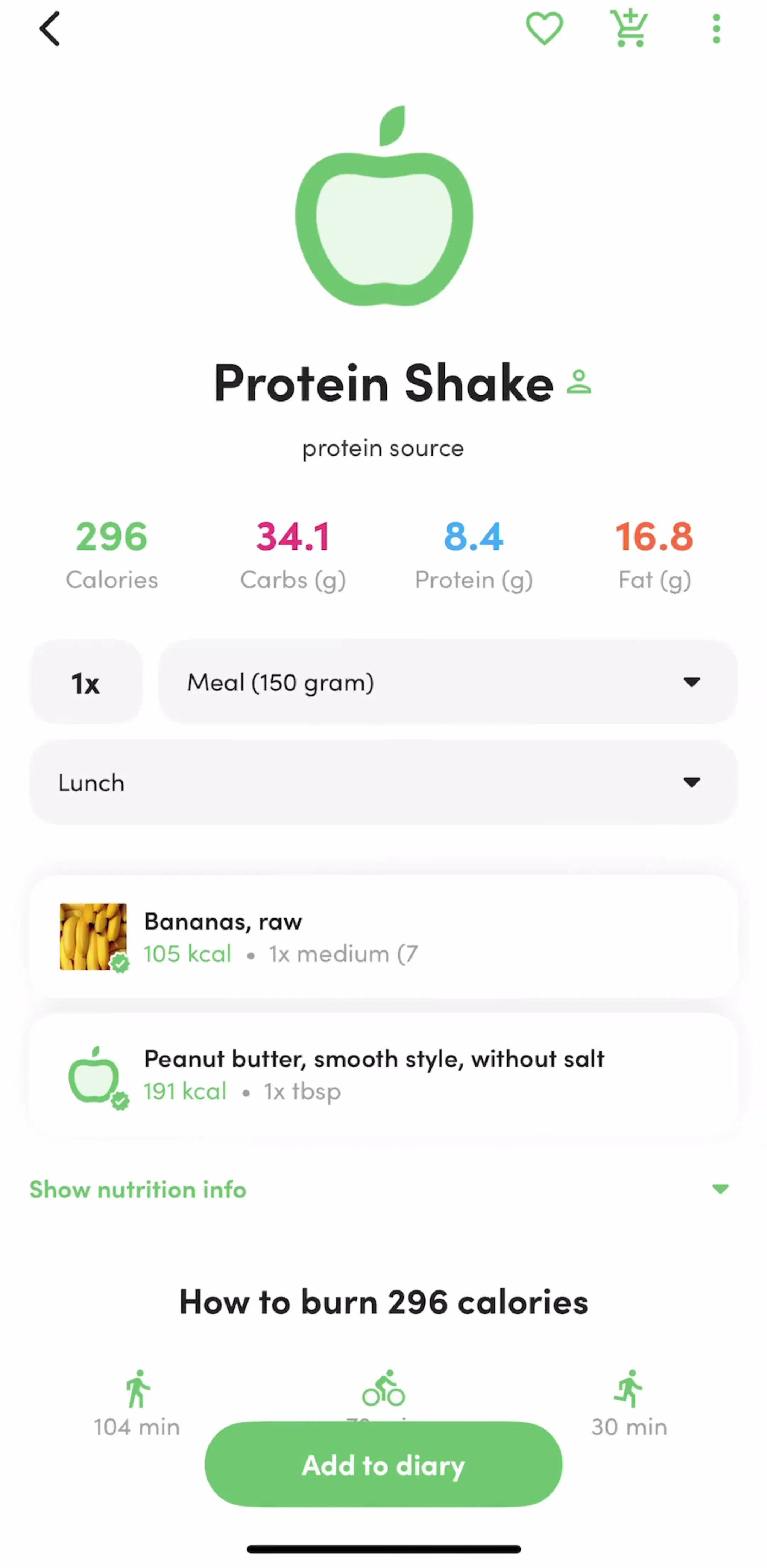
Task: Open the three-dot overflow menu
Action: click(x=716, y=29)
